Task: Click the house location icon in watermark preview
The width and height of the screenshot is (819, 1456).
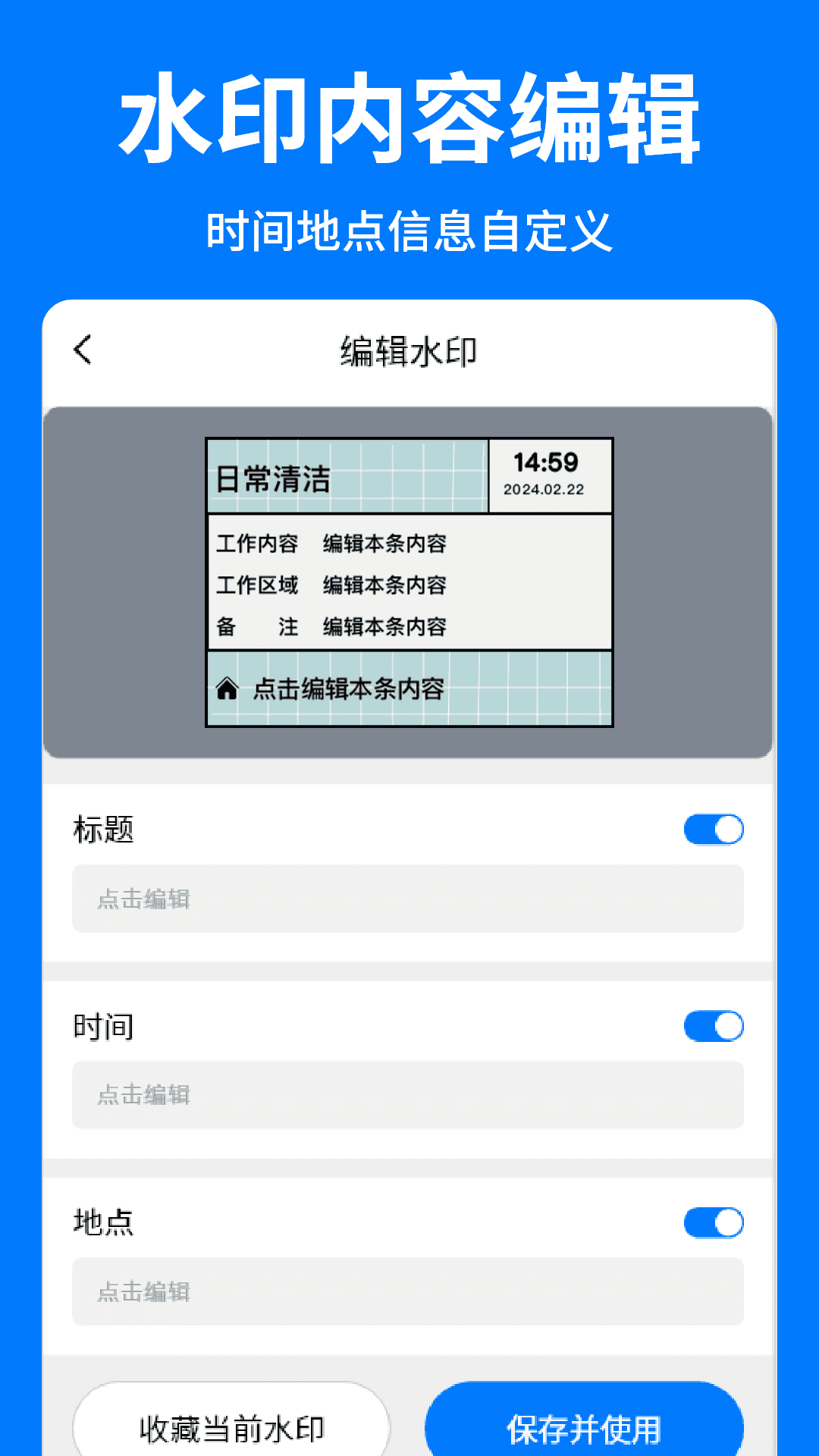Action: coord(227,689)
